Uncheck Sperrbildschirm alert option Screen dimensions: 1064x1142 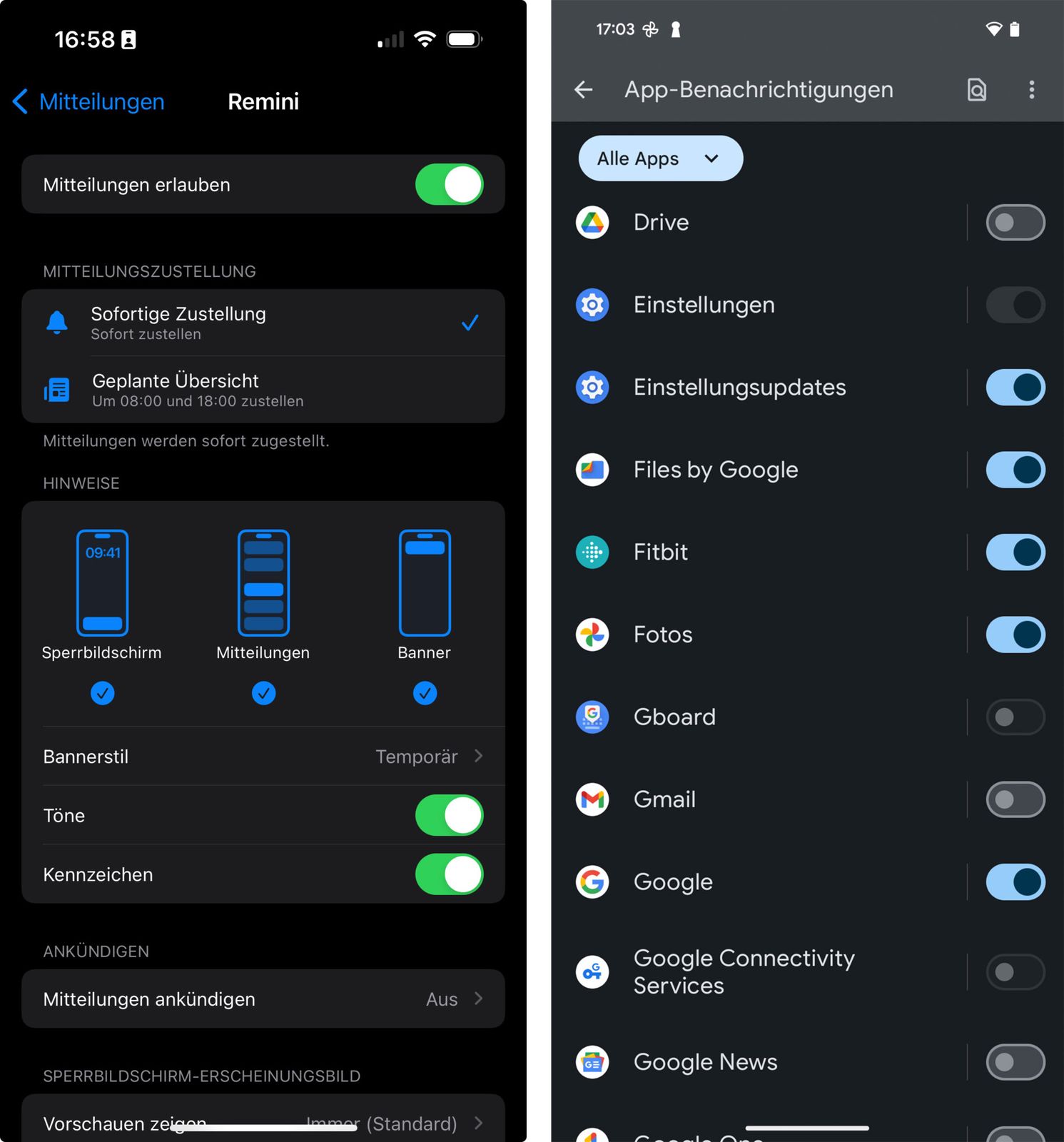pyautogui.click(x=102, y=693)
